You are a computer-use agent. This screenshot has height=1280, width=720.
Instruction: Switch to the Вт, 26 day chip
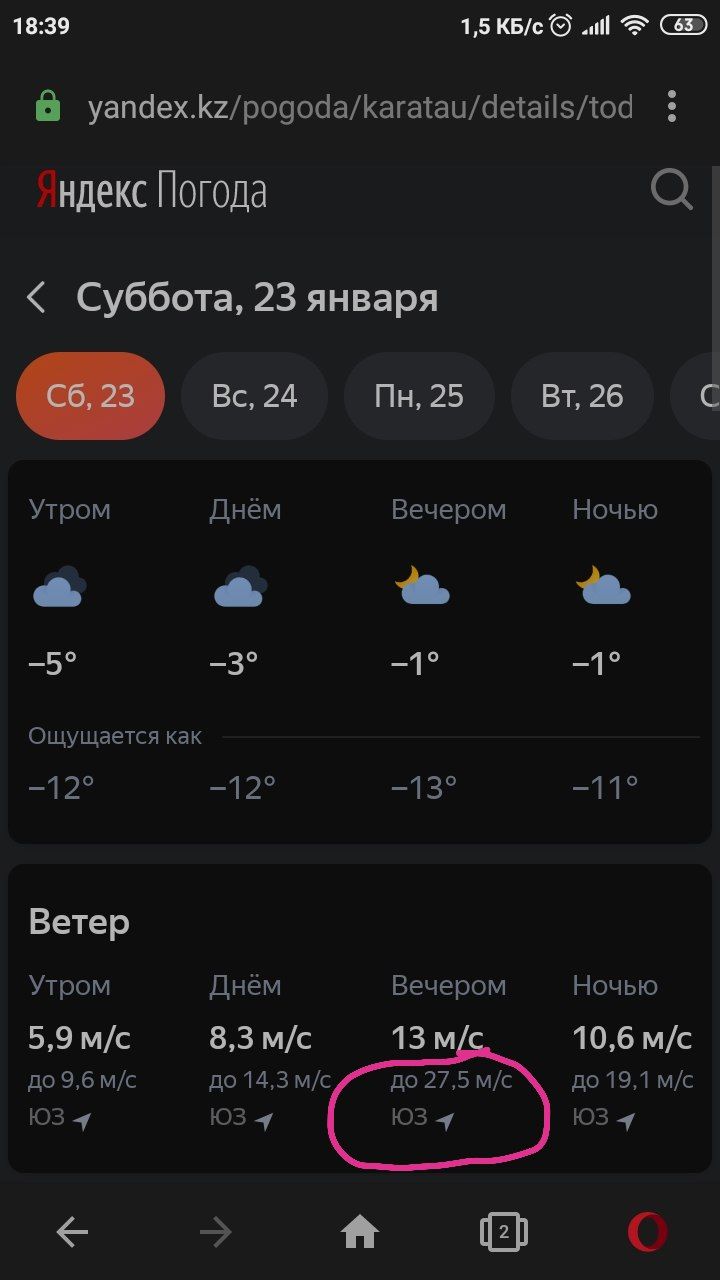[x=582, y=396]
